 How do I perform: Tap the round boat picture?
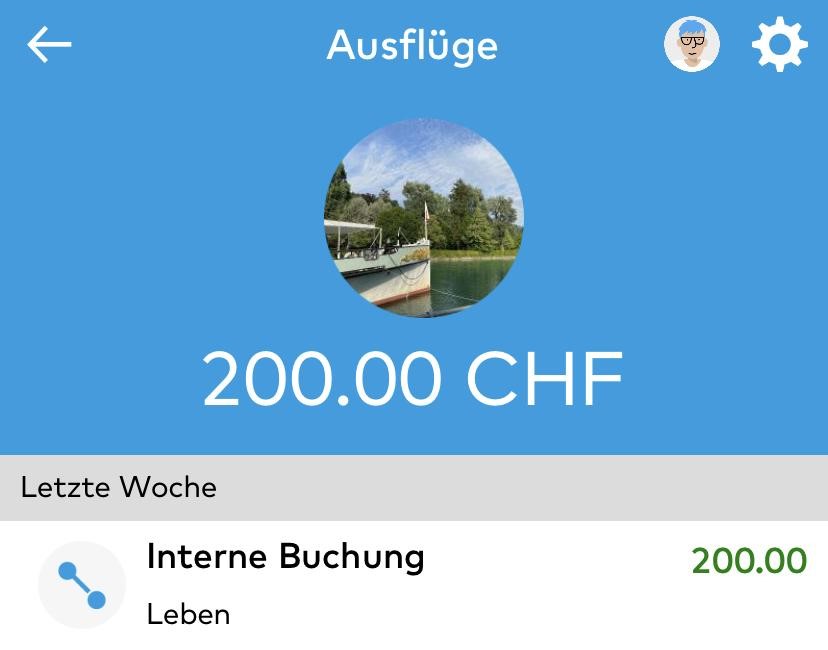(423, 218)
